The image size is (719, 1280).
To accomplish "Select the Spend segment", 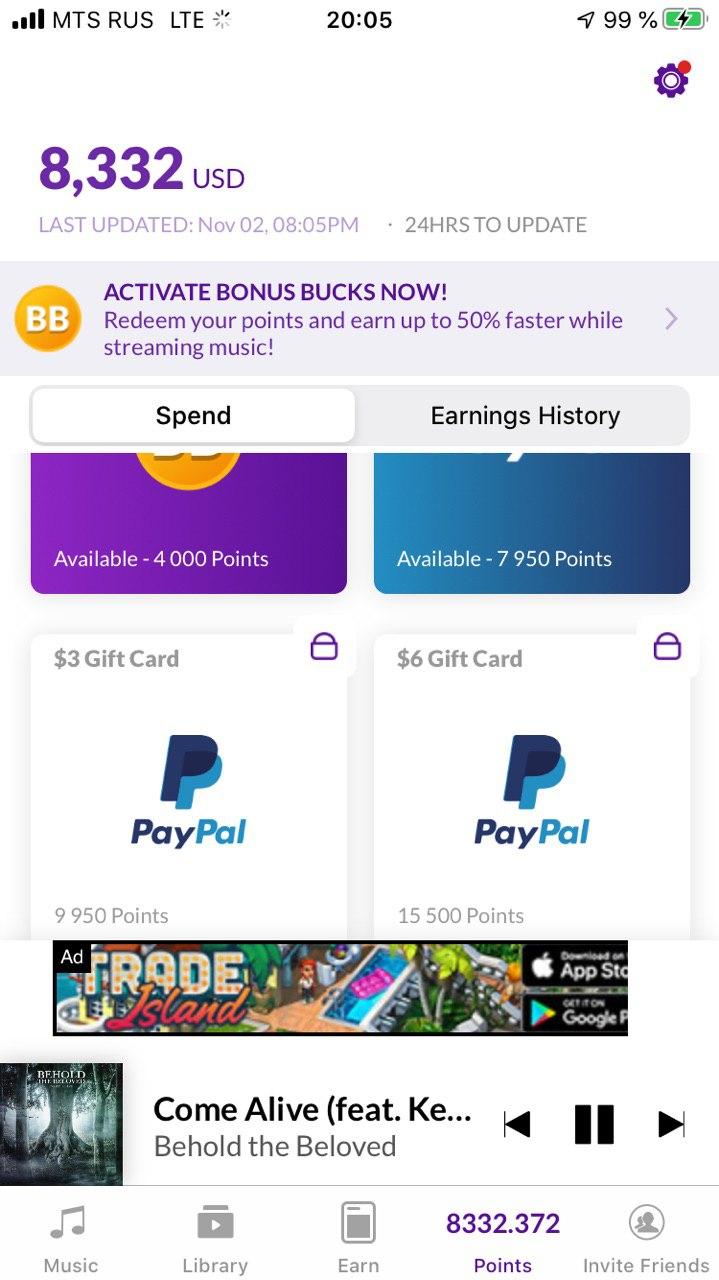I will [x=193, y=415].
